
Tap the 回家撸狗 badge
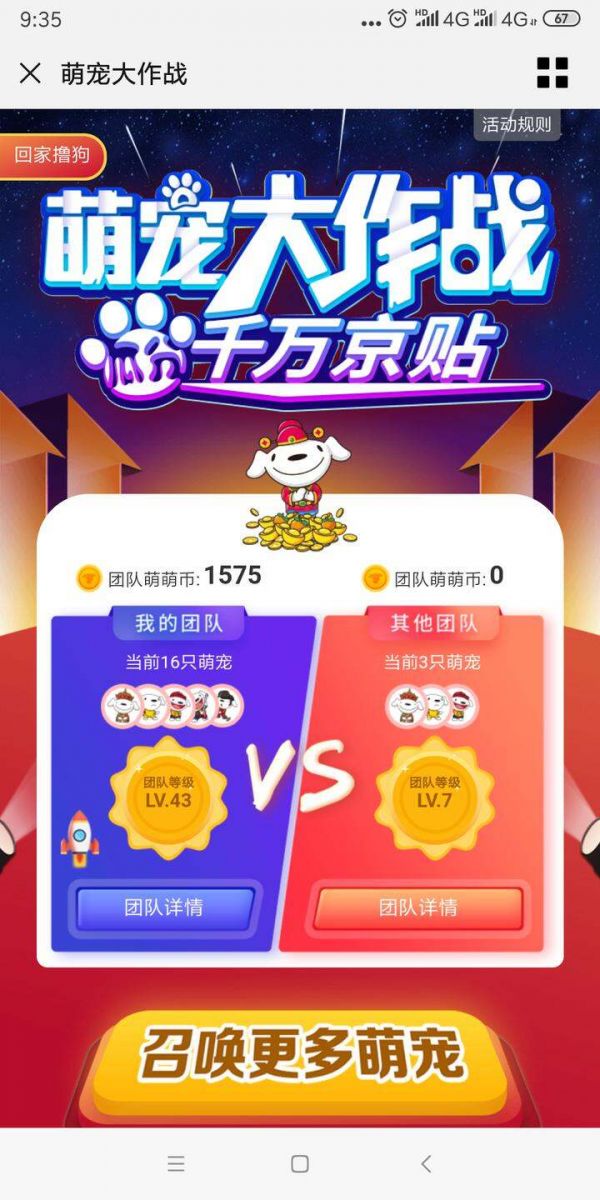pyautogui.click(x=50, y=156)
